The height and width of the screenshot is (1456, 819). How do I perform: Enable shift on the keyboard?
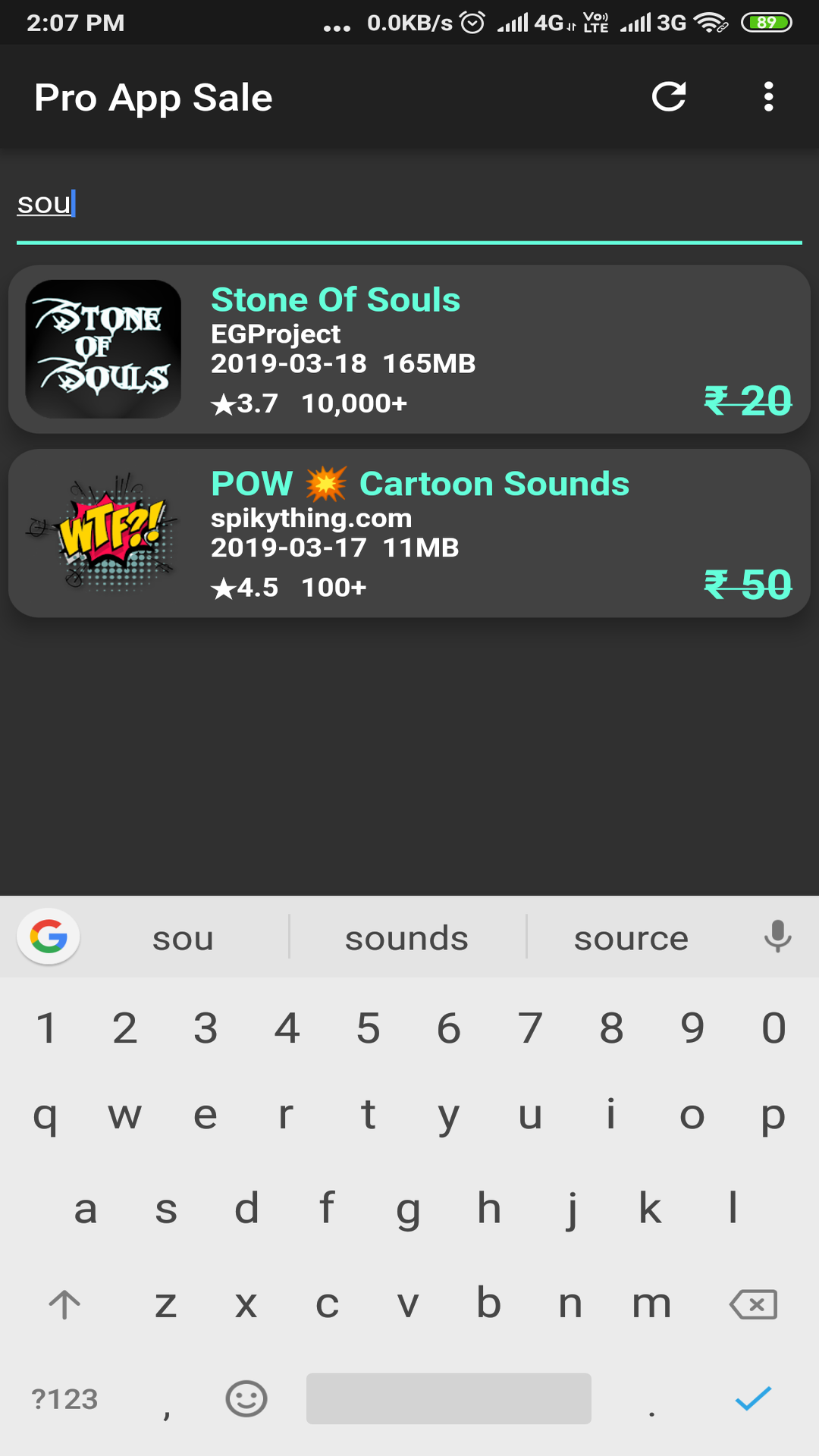[64, 1304]
